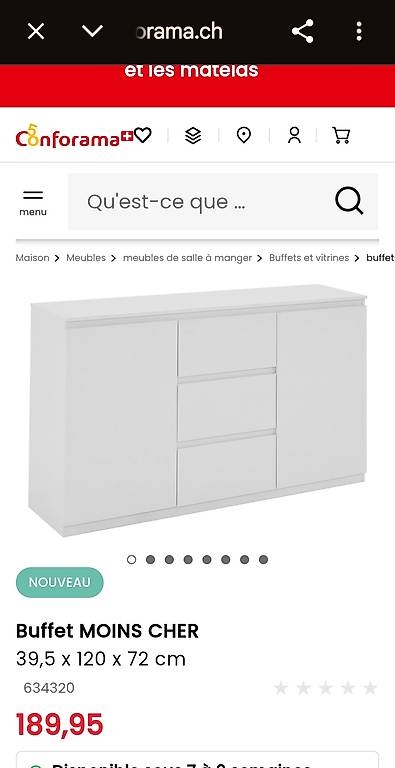Tap the magnifying glass search button
Image resolution: width=395 pixels, height=768 pixels.
[349, 201]
